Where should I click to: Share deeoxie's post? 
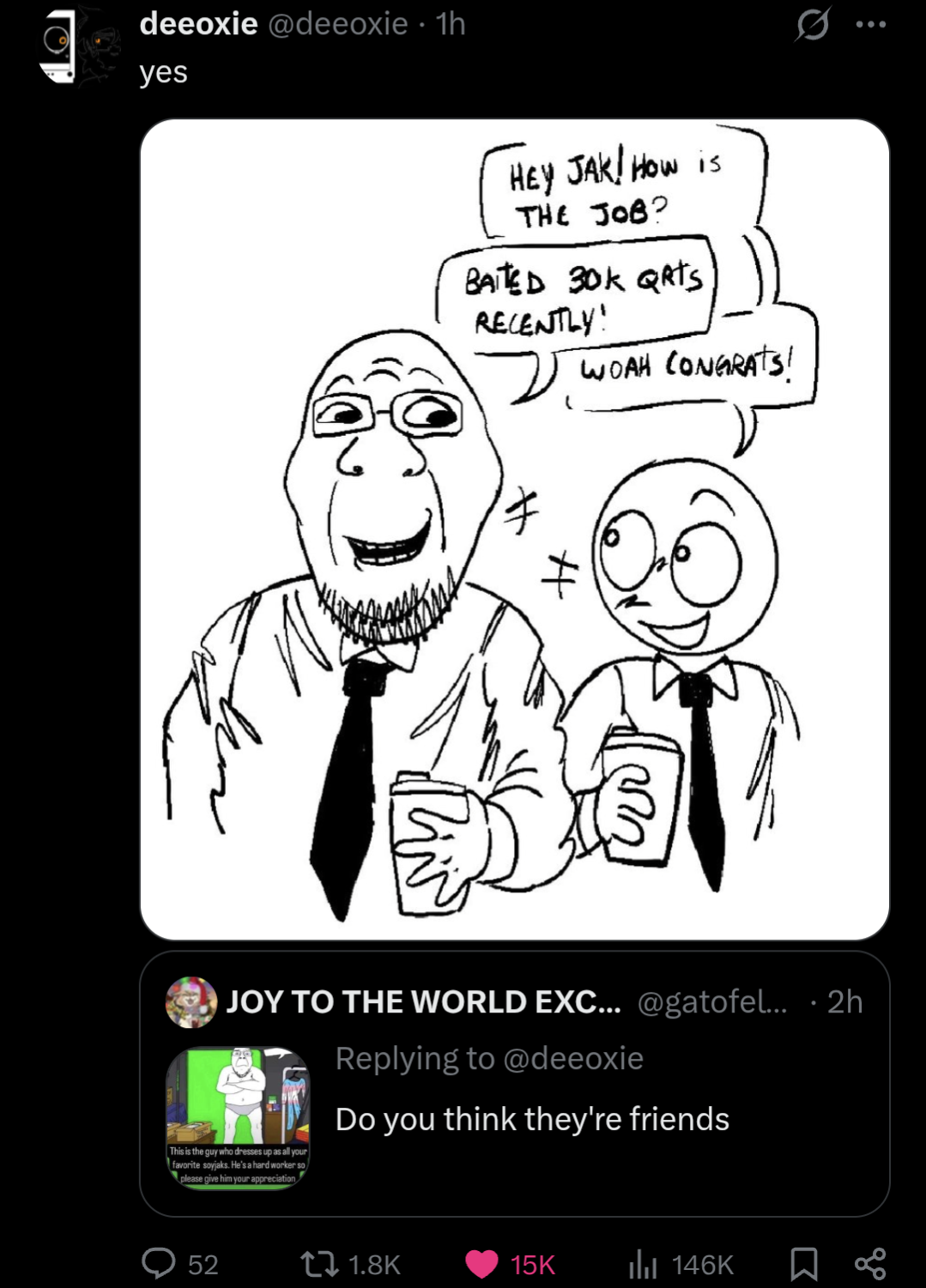(x=869, y=1263)
